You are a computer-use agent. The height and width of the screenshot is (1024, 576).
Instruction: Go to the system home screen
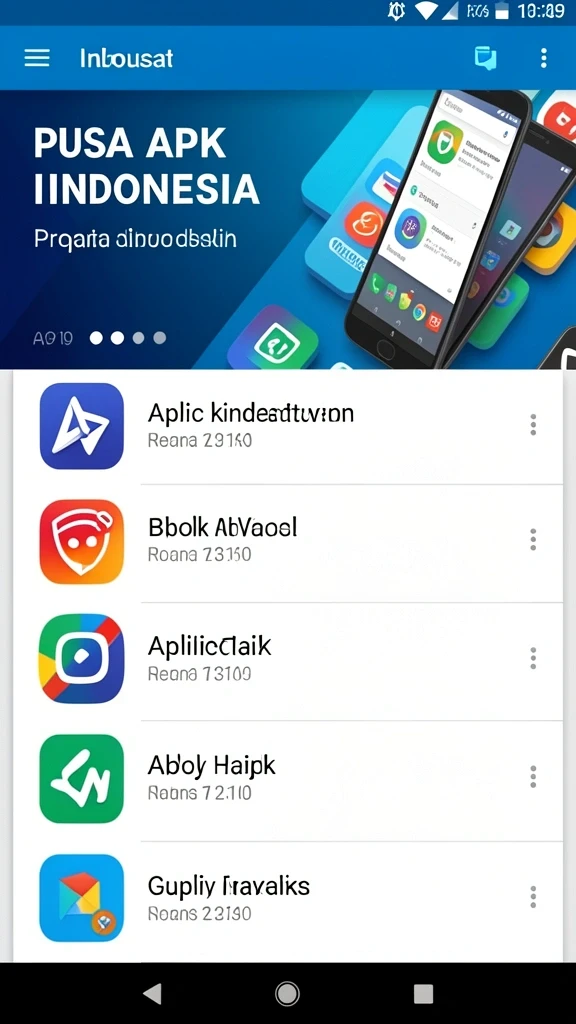coord(287,993)
